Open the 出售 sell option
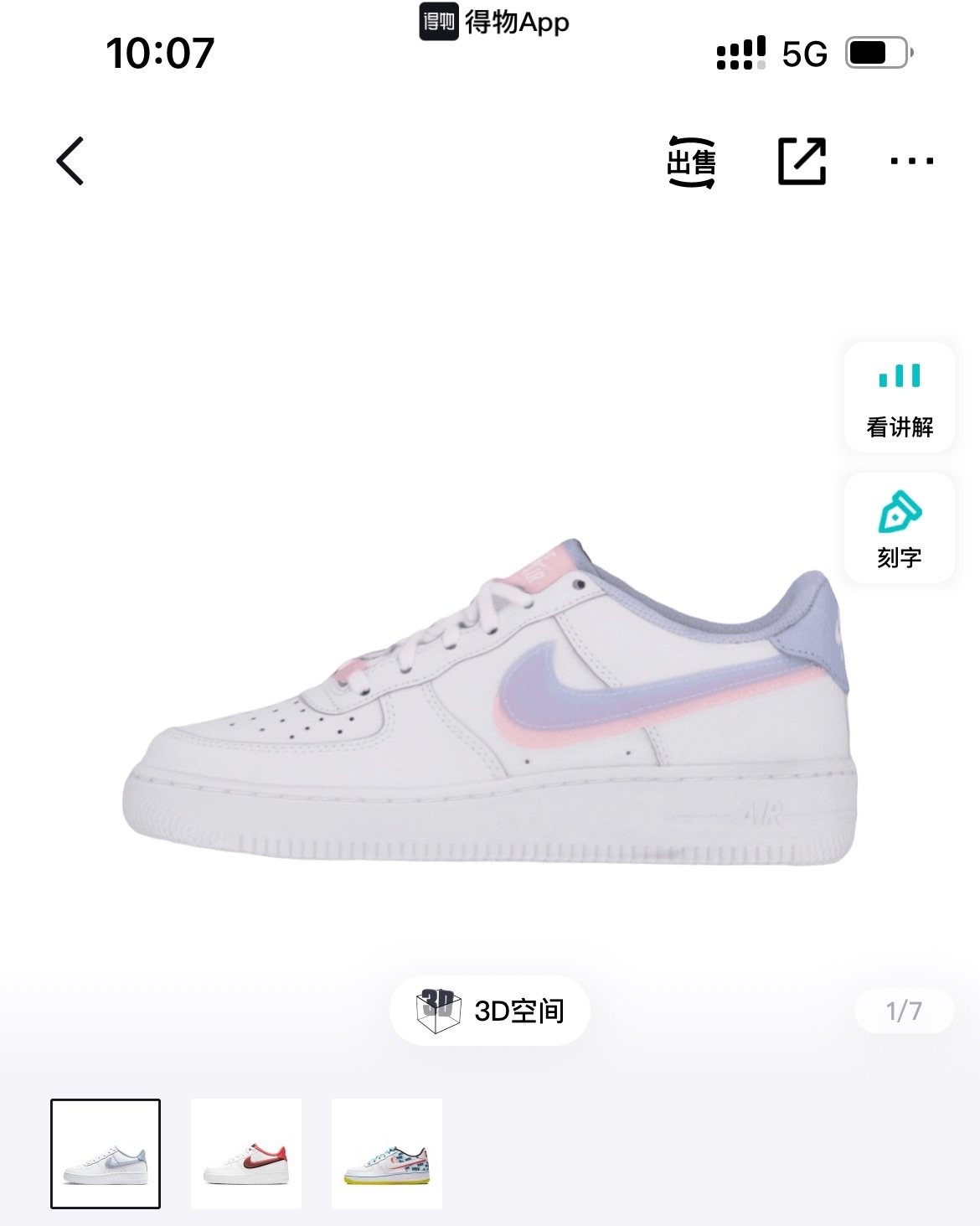Viewport: 980px width, 1226px height. (x=692, y=162)
